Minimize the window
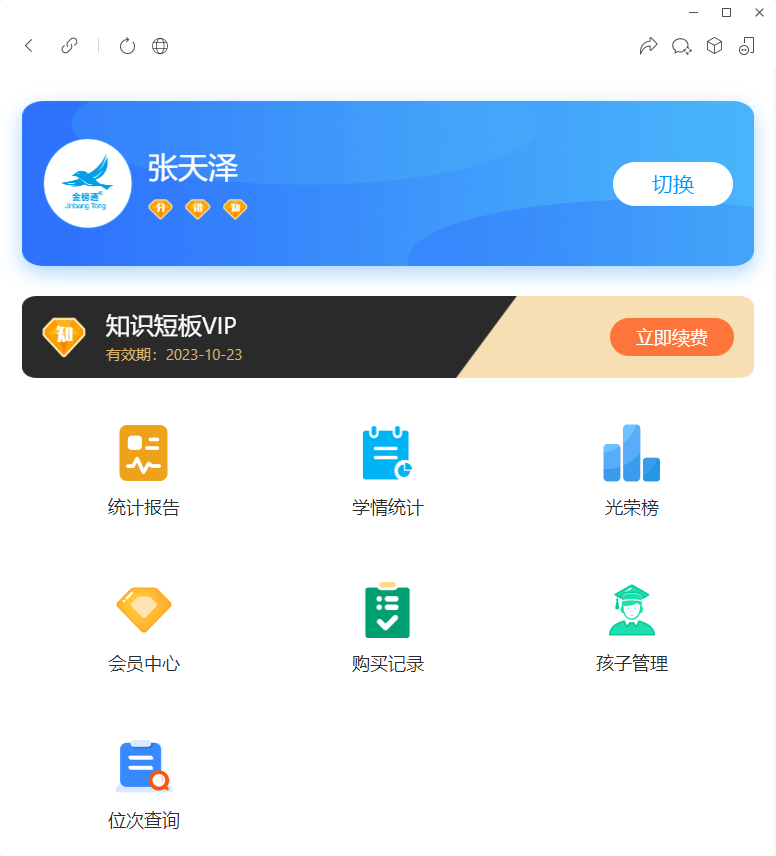776x856 pixels. pos(693,12)
